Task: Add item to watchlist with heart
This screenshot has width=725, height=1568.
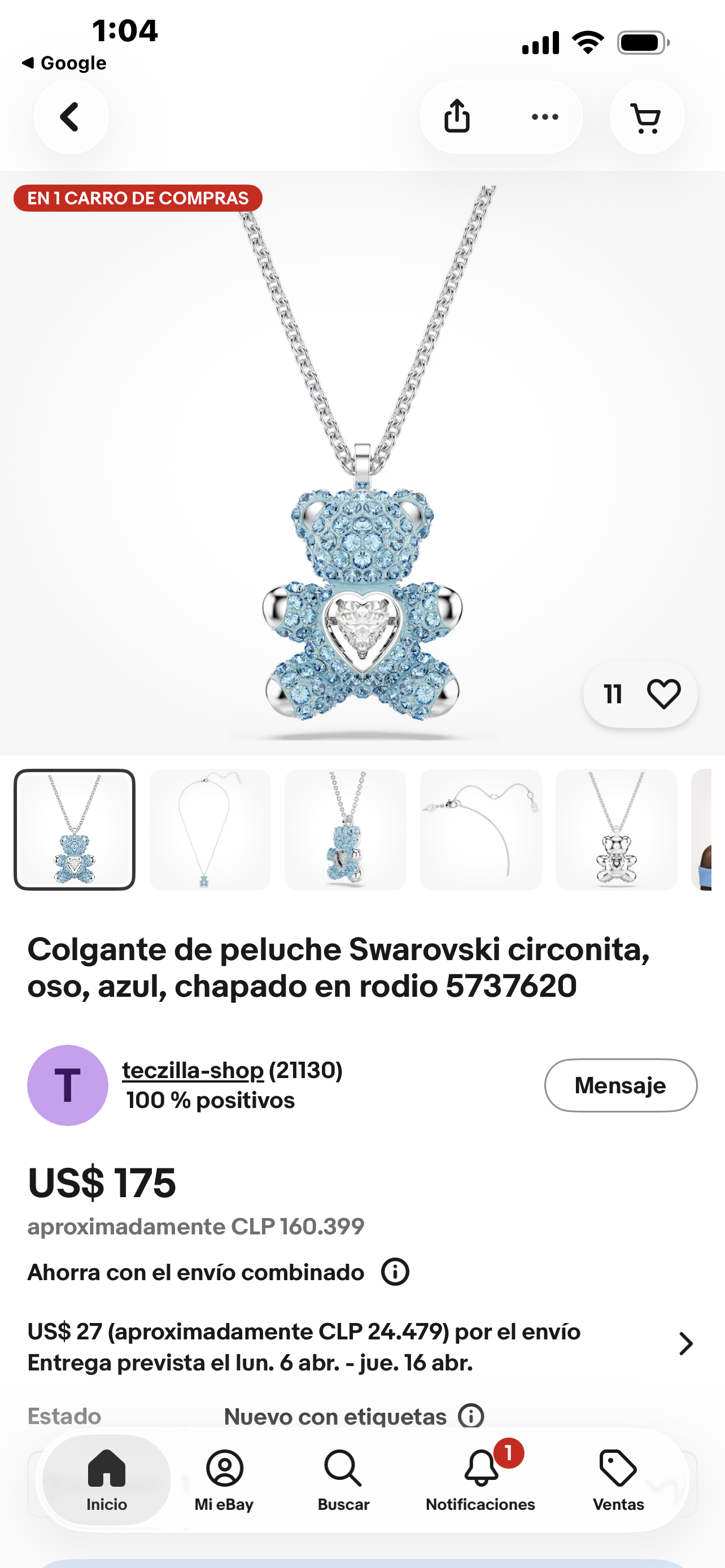Action: pos(663,694)
